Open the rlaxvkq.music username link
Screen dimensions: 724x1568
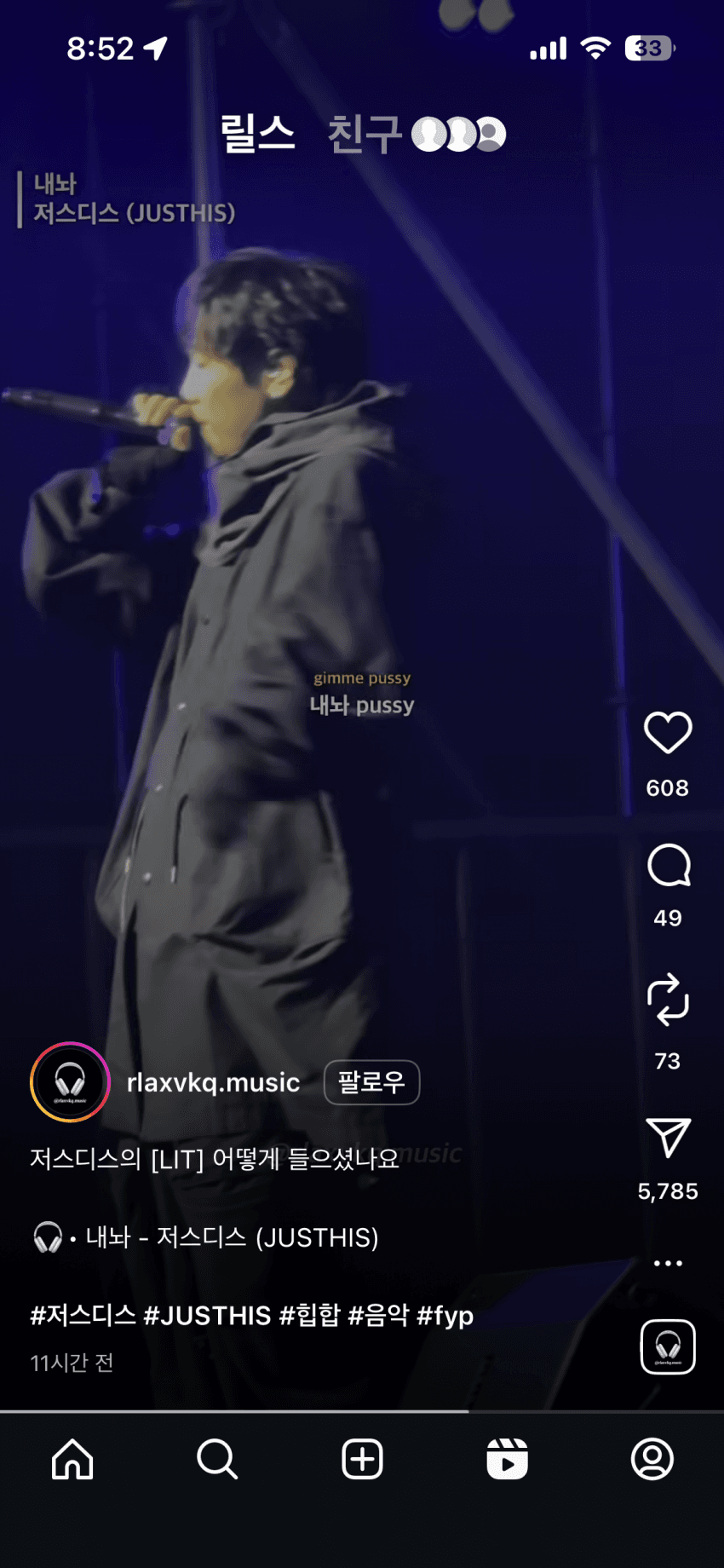(213, 1082)
